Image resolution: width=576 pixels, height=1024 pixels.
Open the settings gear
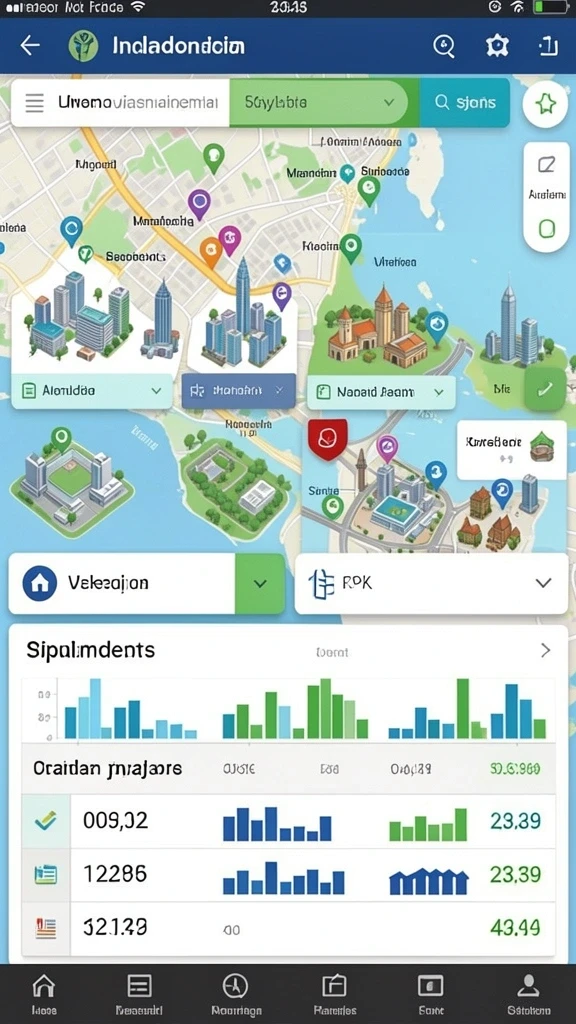[497, 46]
